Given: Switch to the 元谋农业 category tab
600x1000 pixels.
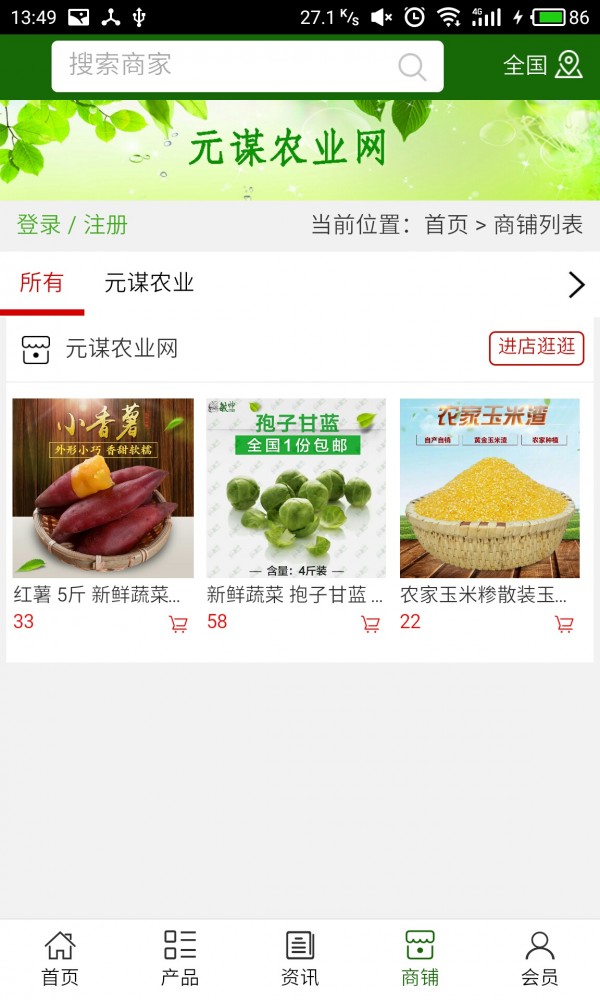Looking at the screenshot, I should [x=149, y=283].
